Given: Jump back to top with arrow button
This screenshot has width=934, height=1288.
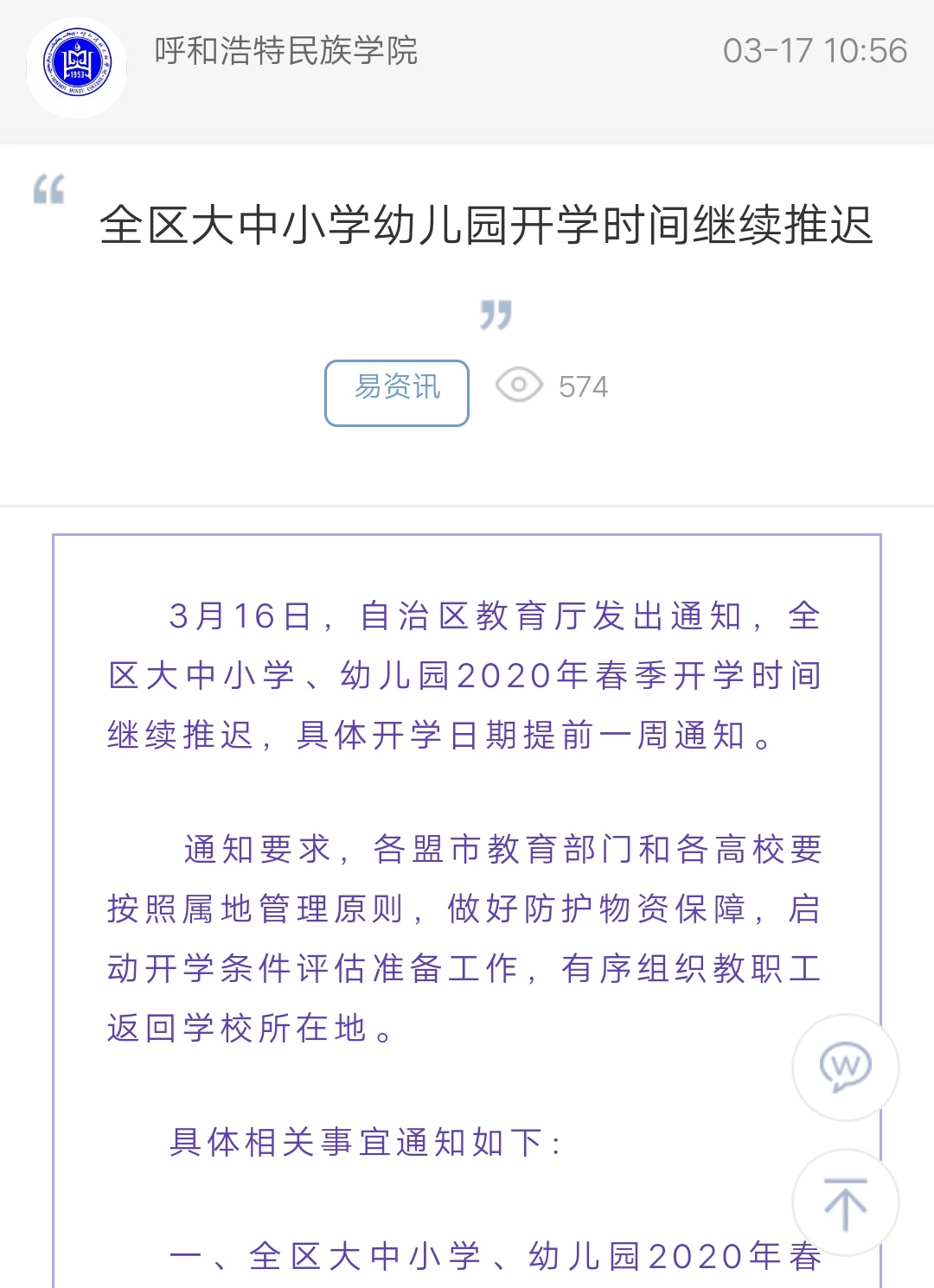Looking at the screenshot, I should click(x=845, y=1202).
